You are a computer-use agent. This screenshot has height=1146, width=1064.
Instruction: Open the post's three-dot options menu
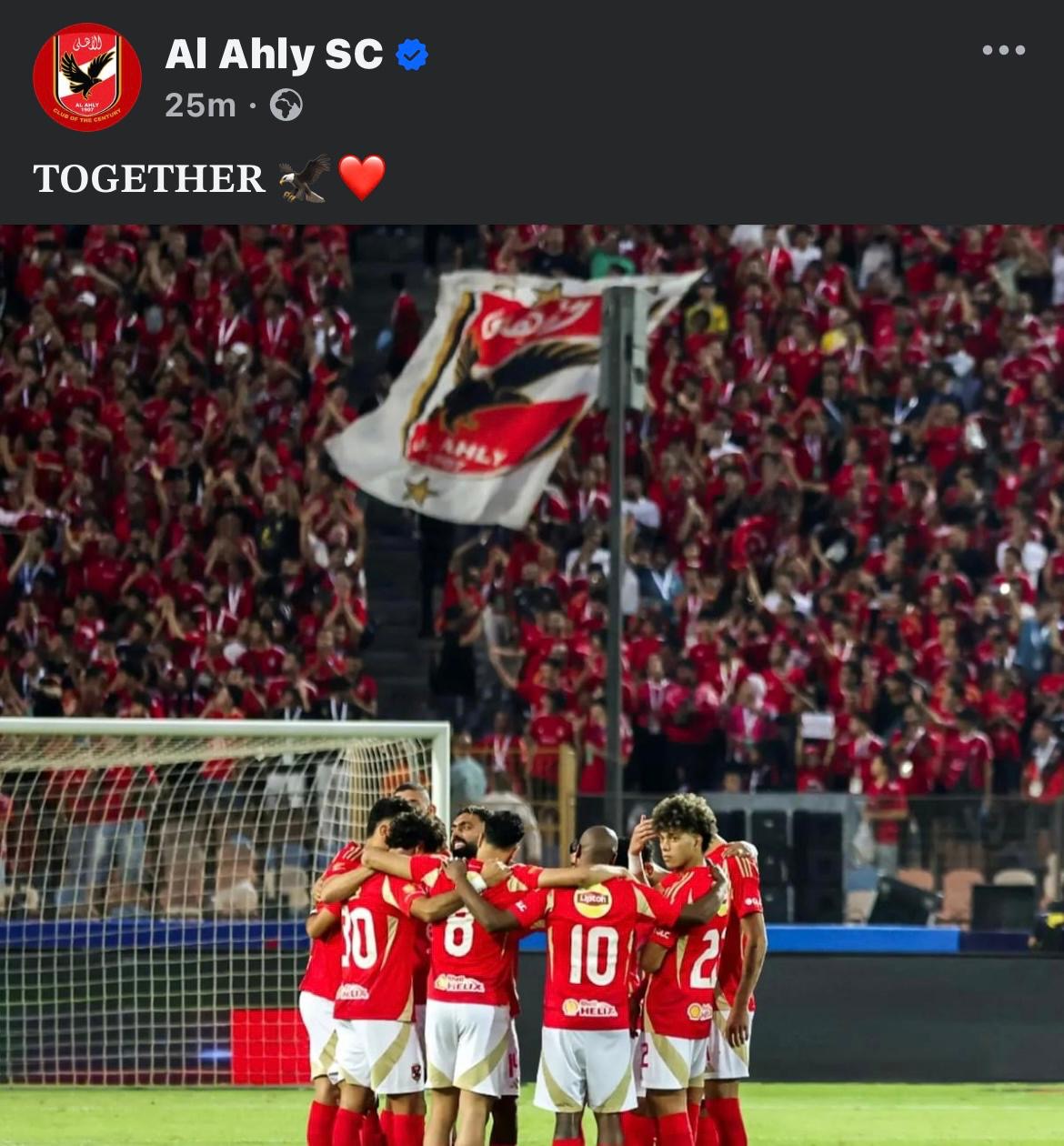1003,51
